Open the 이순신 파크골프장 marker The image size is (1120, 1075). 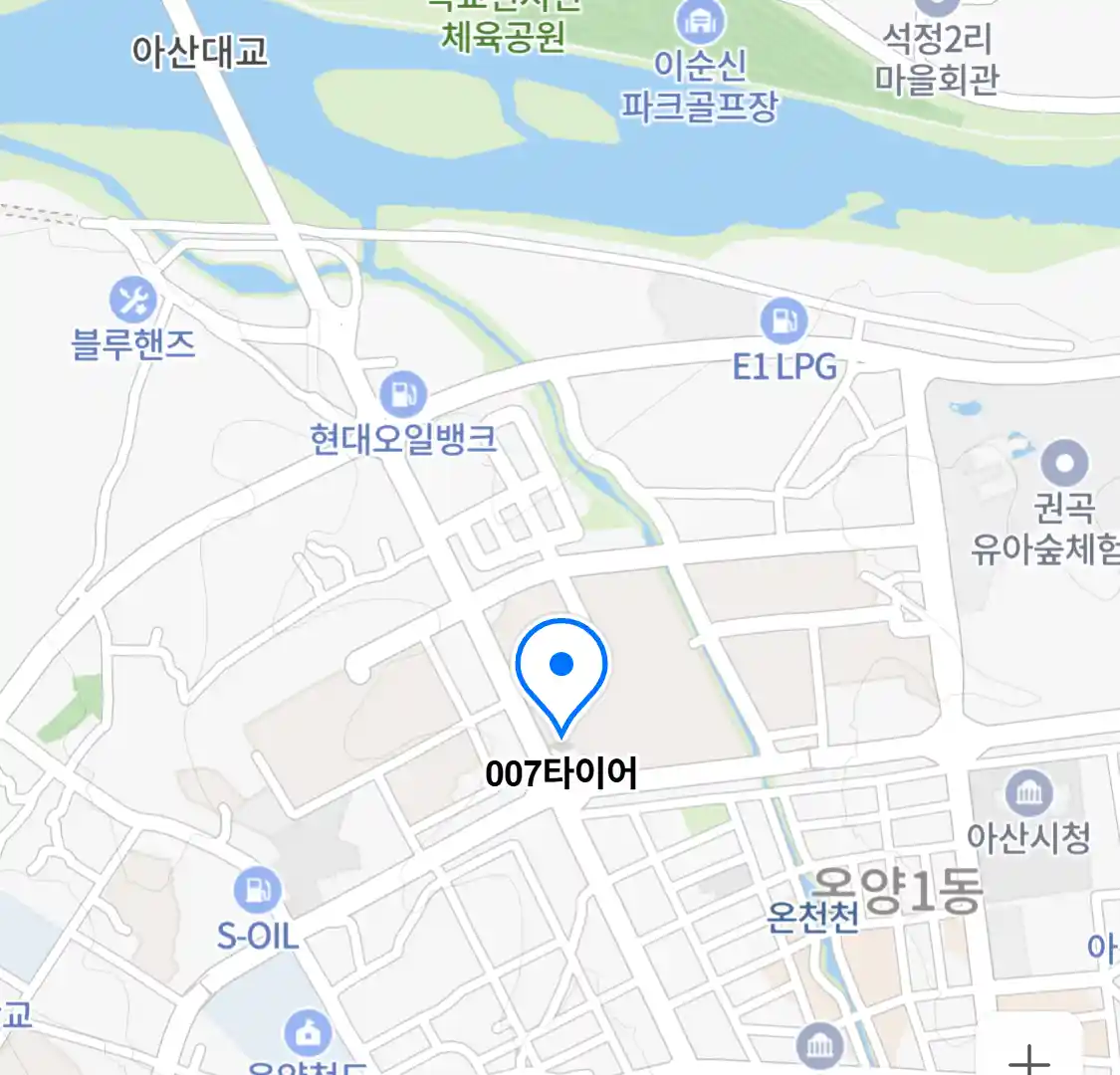pos(700,22)
